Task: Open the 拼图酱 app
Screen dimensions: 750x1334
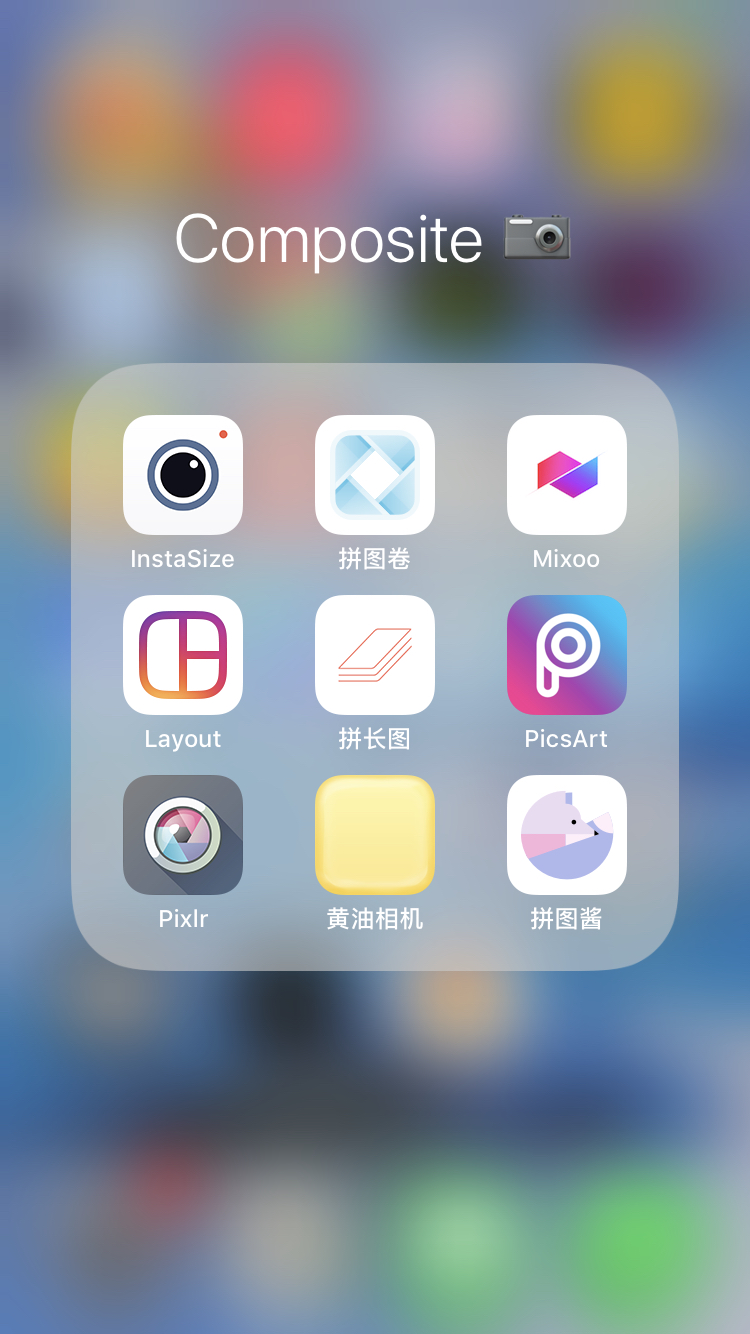Action: (x=567, y=835)
